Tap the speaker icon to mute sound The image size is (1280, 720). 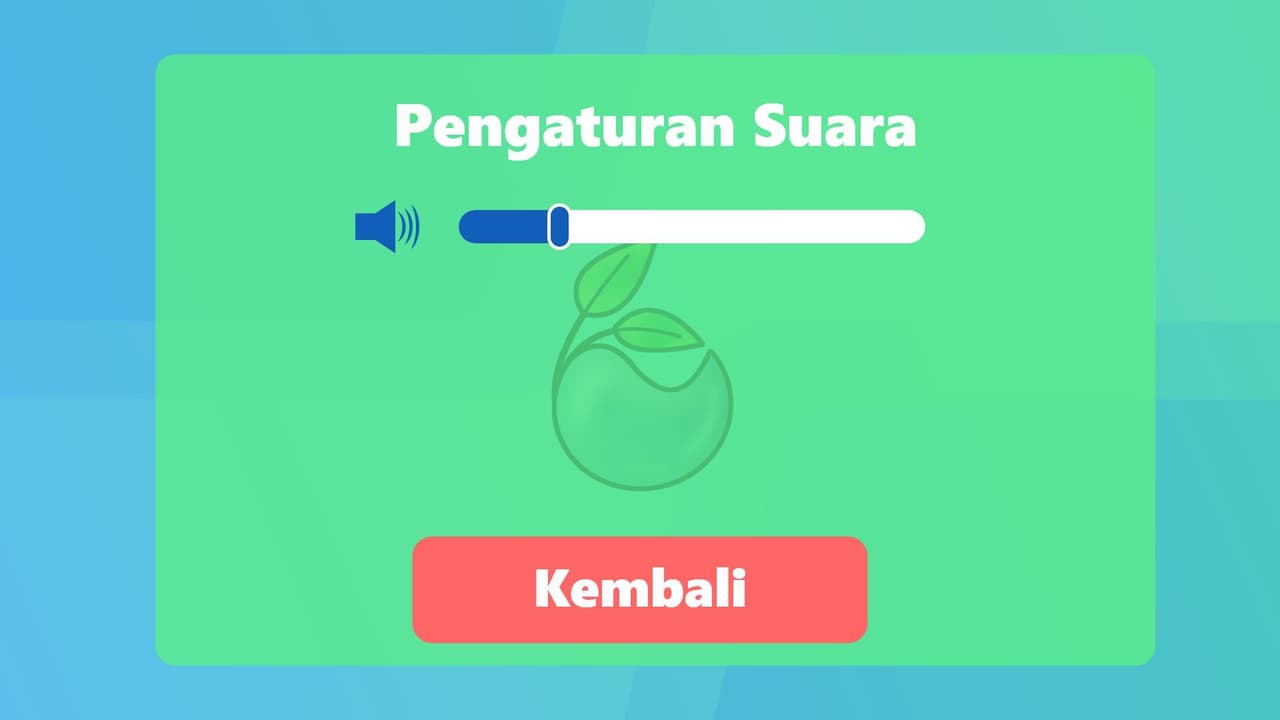coord(387,226)
